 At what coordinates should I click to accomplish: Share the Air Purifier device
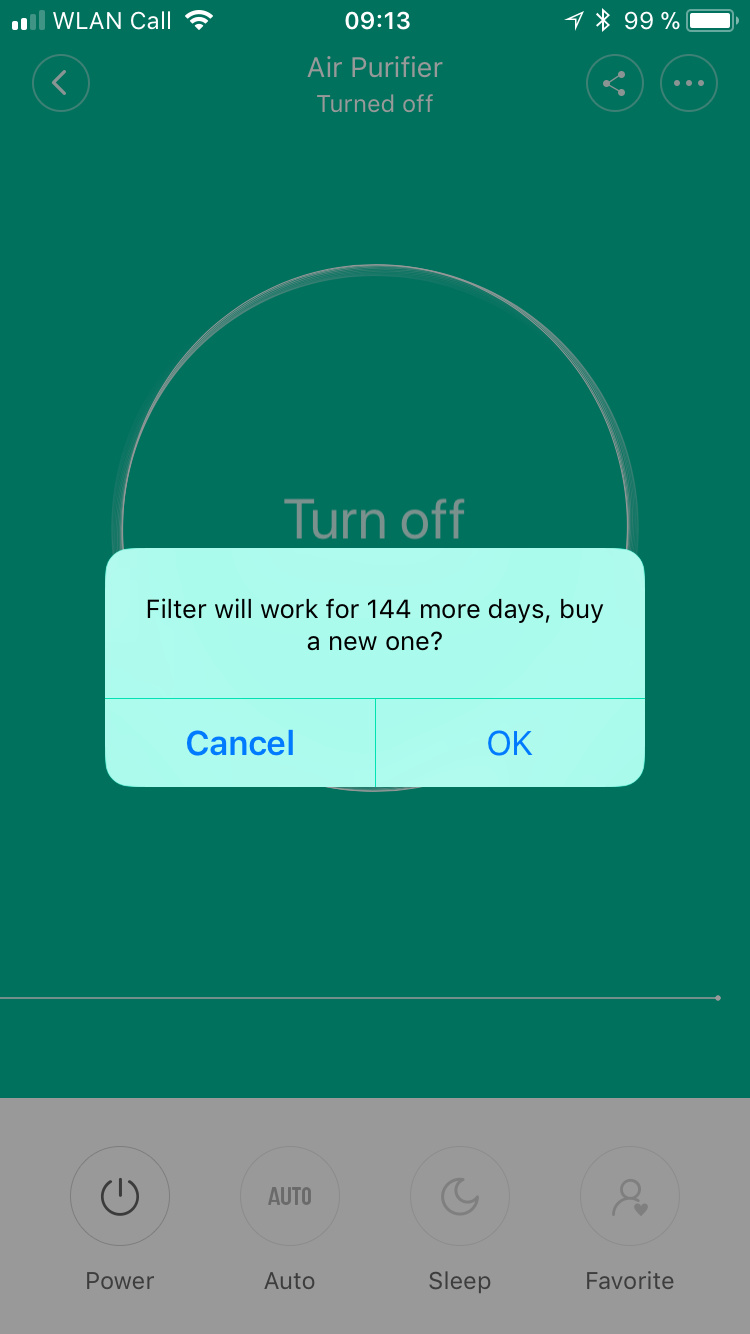point(614,83)
